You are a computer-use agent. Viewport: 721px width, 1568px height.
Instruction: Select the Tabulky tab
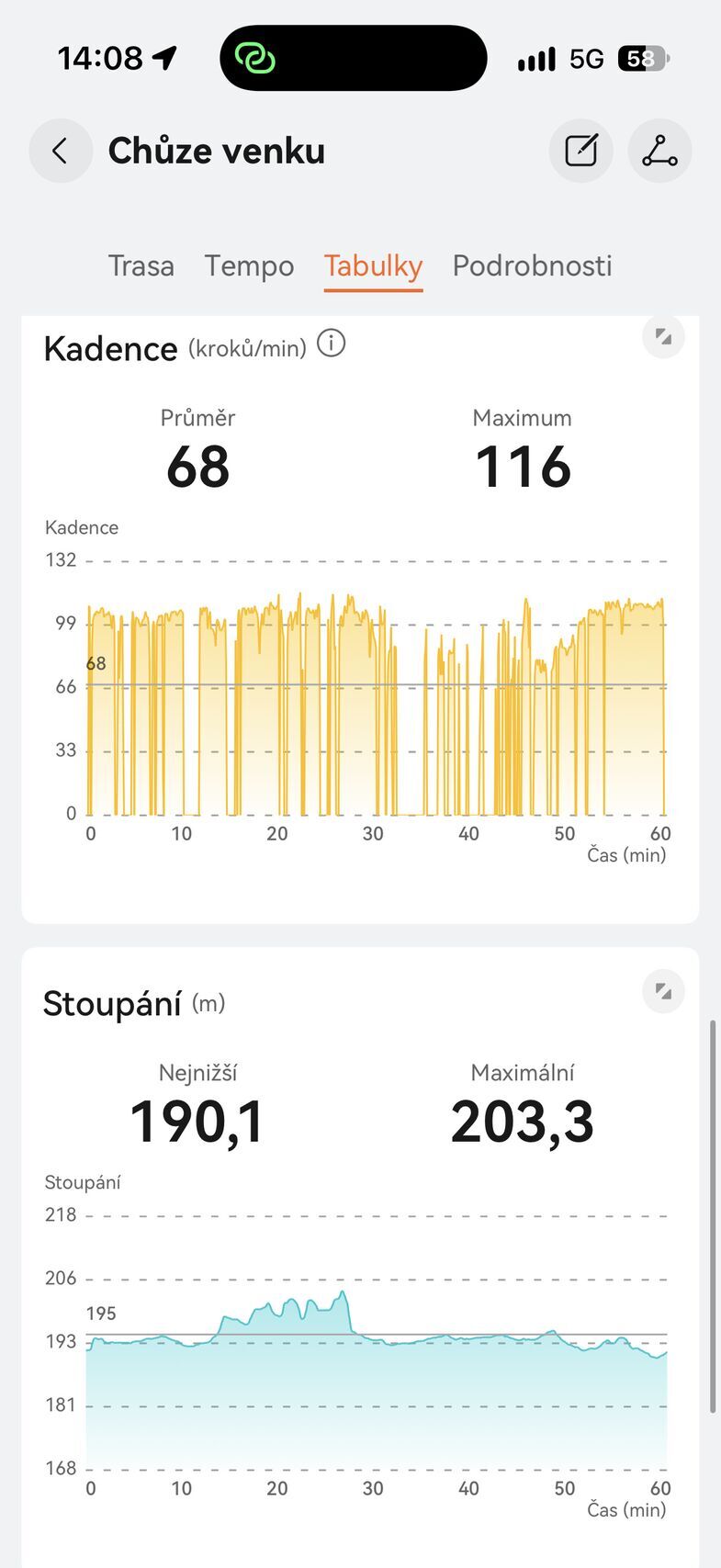tap(373, 265)
